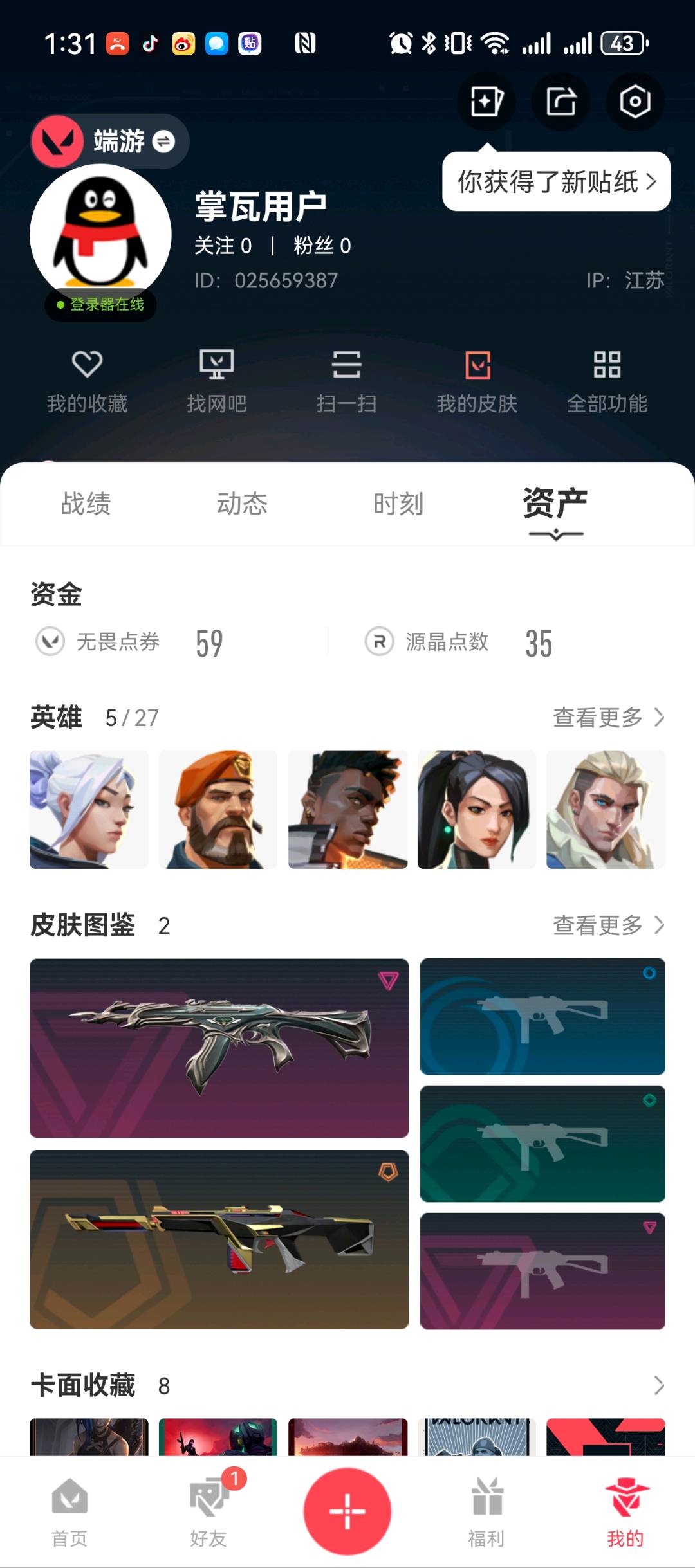Open the new sticker notification bubble
This screenshot has width=695, height=1568.
click(x=556, y=182)
